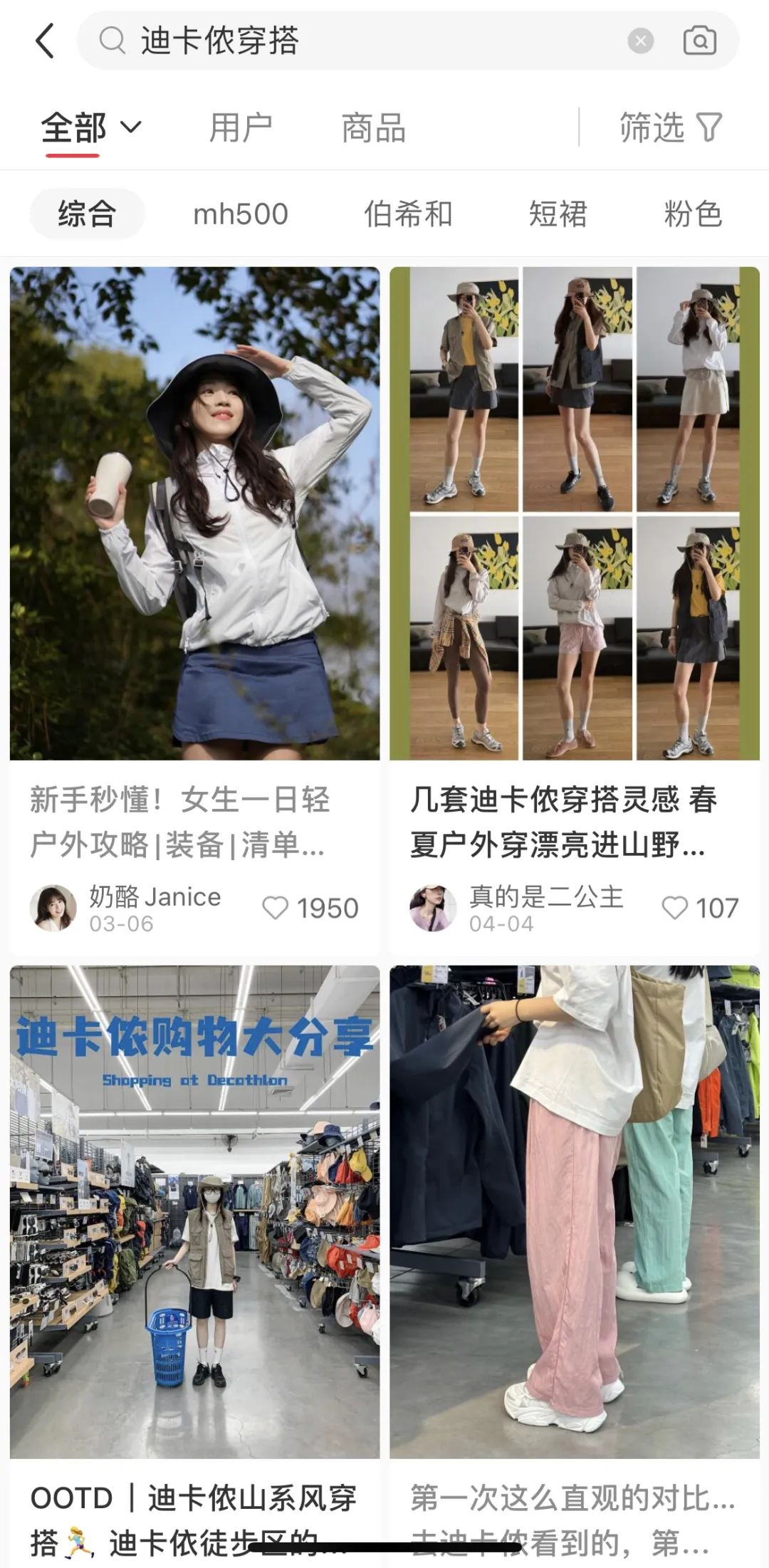Switch to the 用户 tab
Screen dimensions: 769x1568
coord(241,128)
